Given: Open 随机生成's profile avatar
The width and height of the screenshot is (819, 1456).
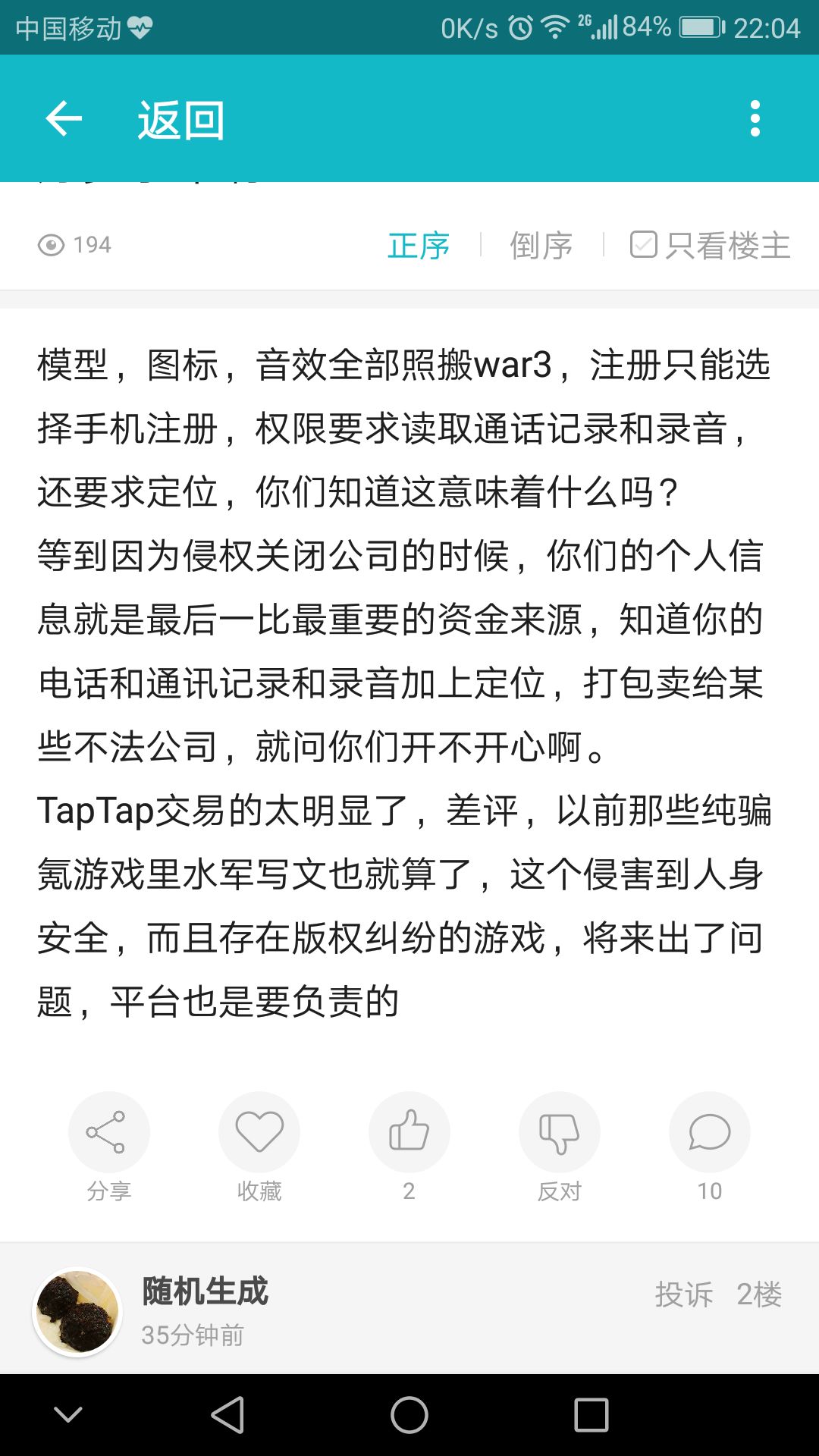Looking at the screenshot, I should pyautogui.click(x=77, y=1313).
